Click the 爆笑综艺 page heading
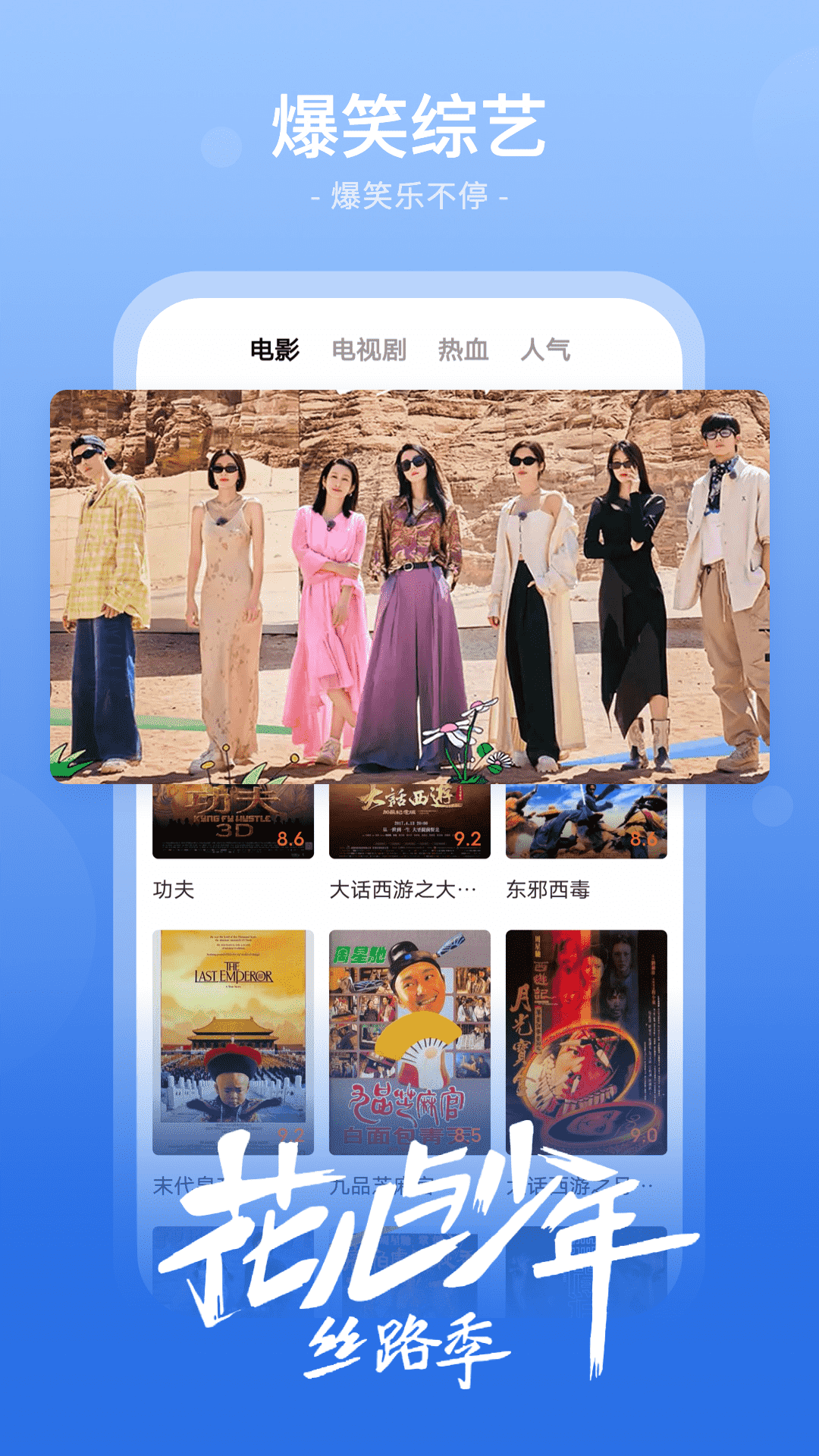819x1456 pixels. [409, 125]
